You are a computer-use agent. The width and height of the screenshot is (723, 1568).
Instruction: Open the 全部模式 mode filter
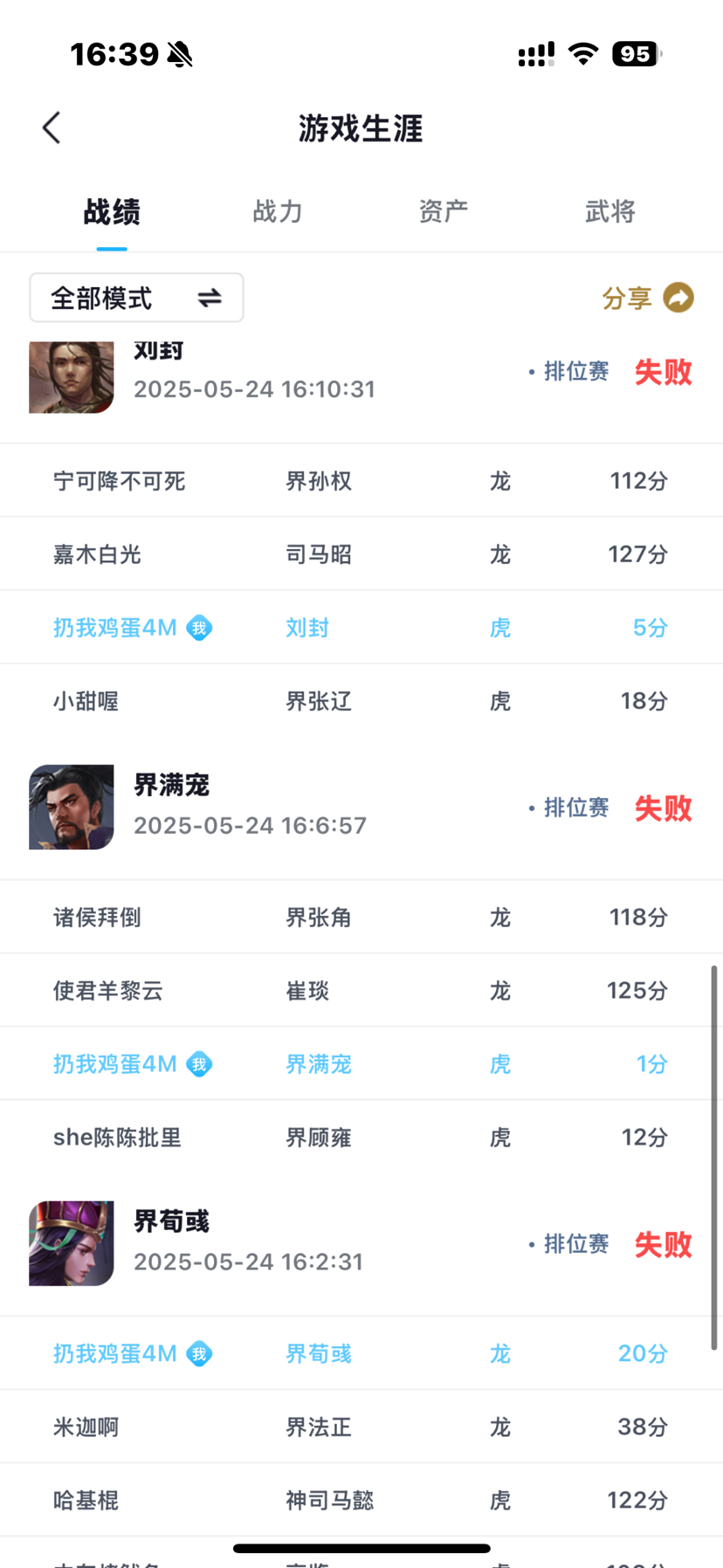[136, 298]
